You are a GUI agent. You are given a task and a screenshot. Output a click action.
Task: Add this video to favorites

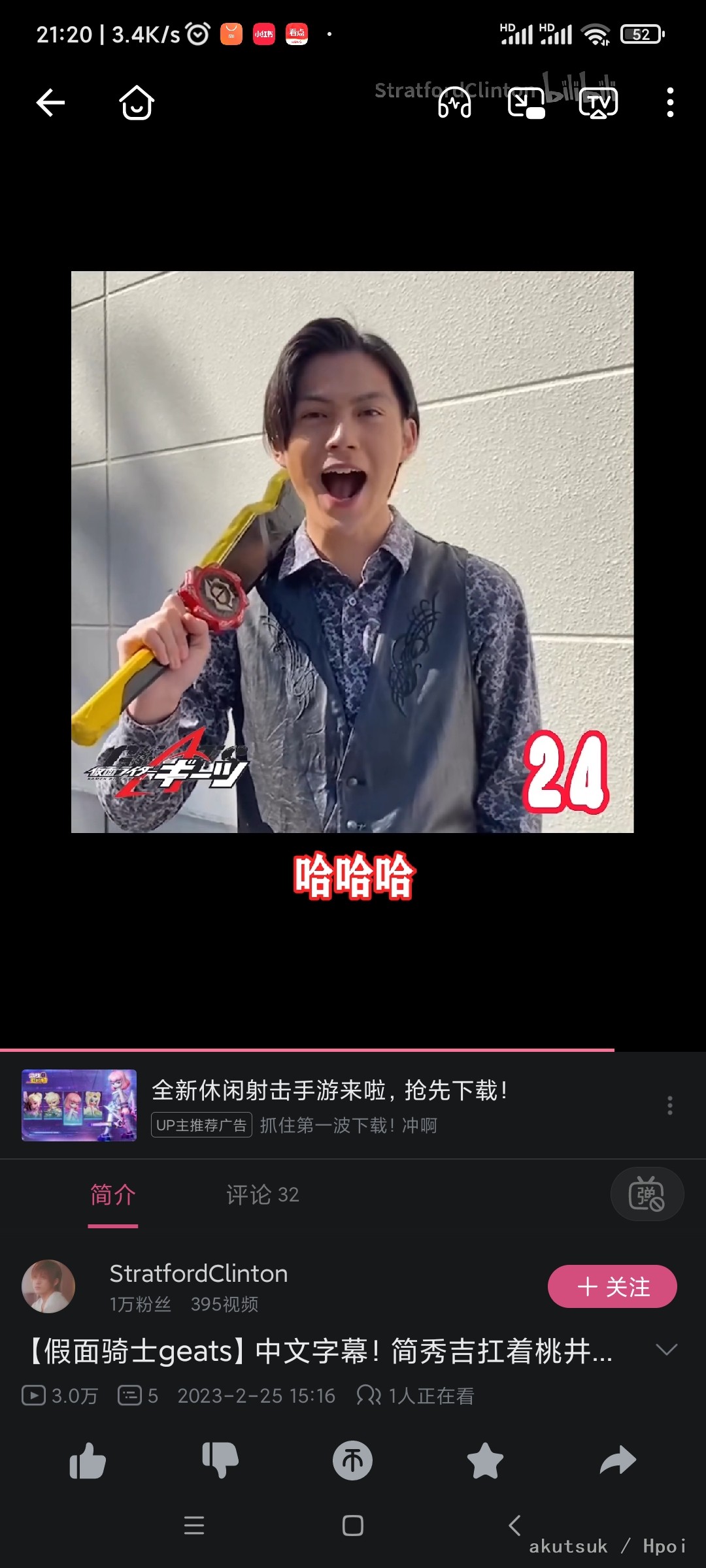[x=486, y=1461]
